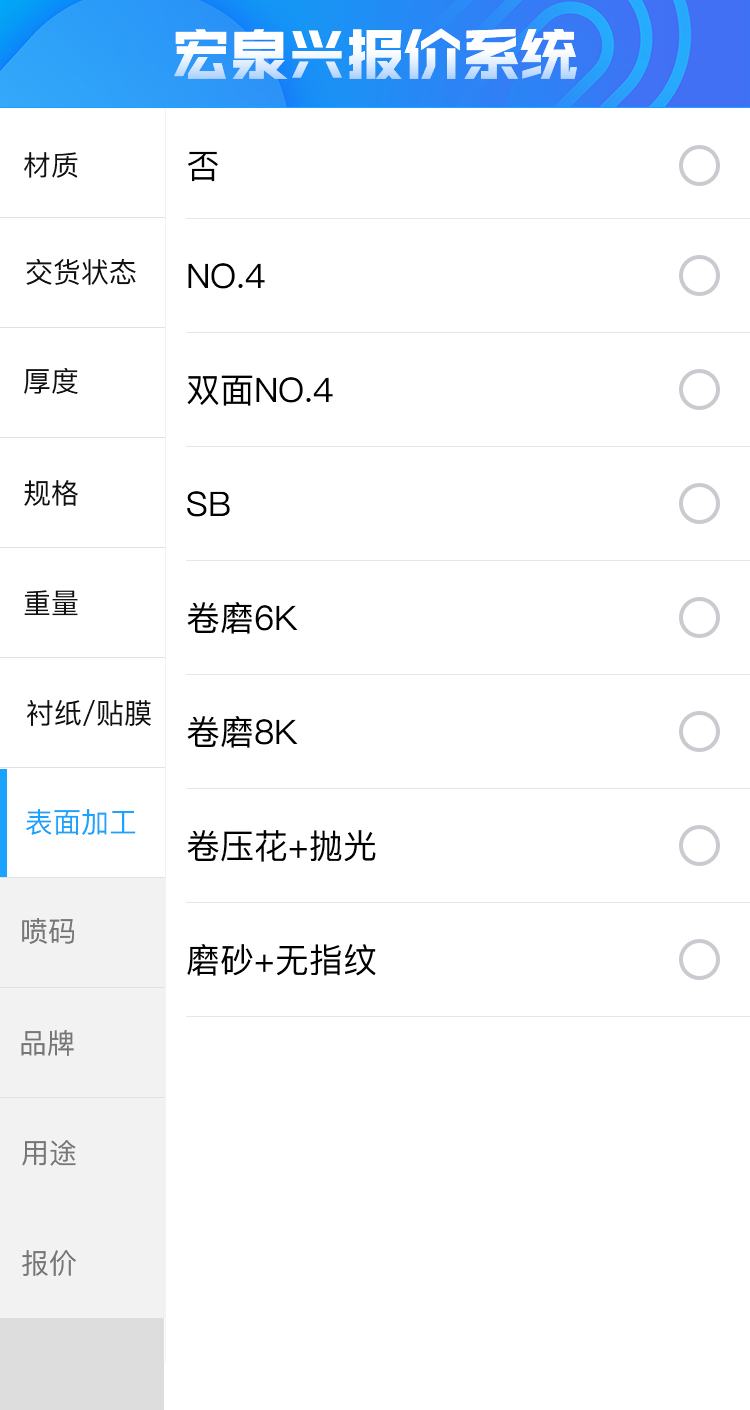Choose 卷压花+抛光 finish
The height and width of the screenshot is (1410, 750).
pos(699,846)
